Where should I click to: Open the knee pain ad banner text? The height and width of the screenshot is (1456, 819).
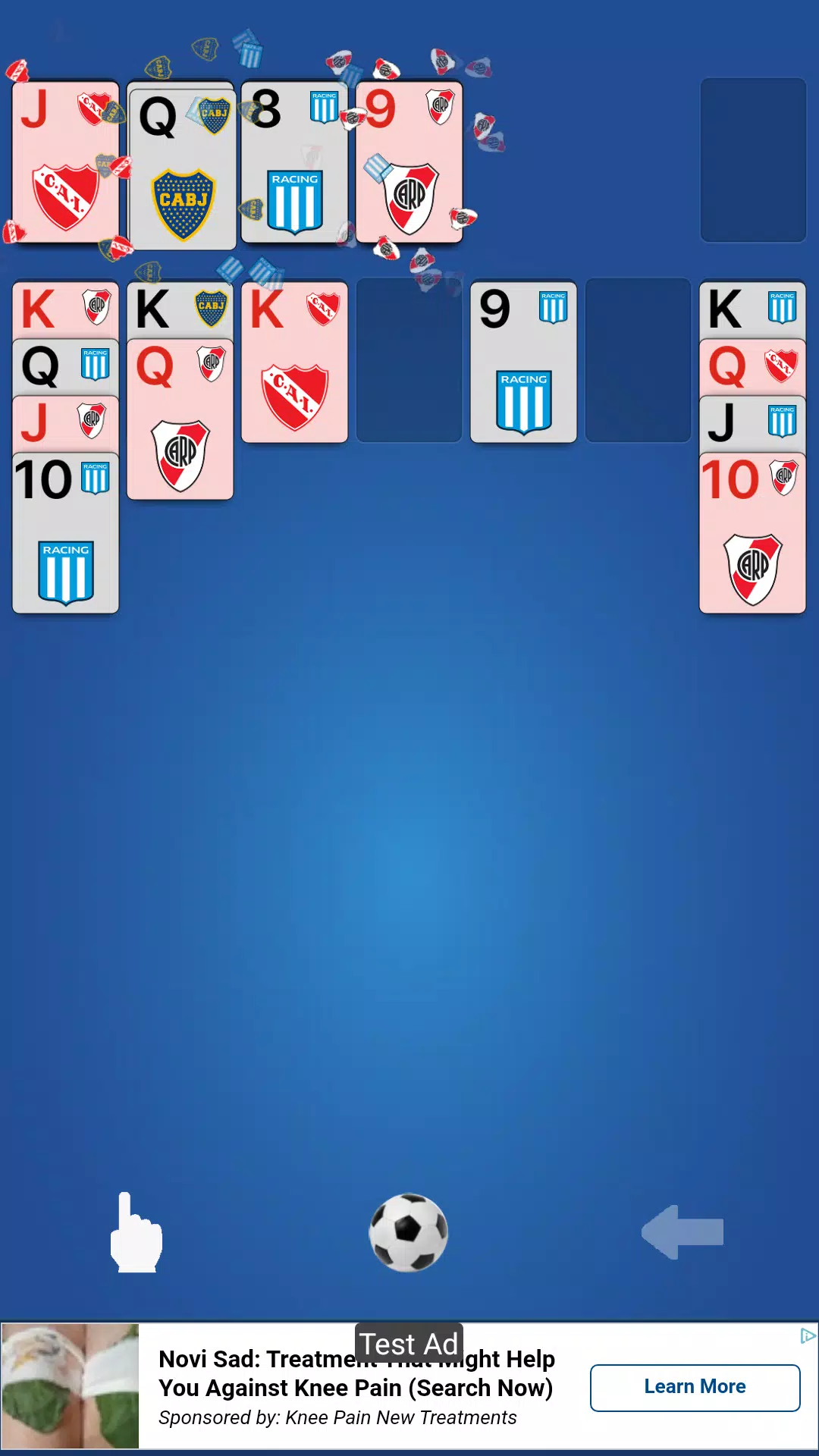pos(356,1387)
